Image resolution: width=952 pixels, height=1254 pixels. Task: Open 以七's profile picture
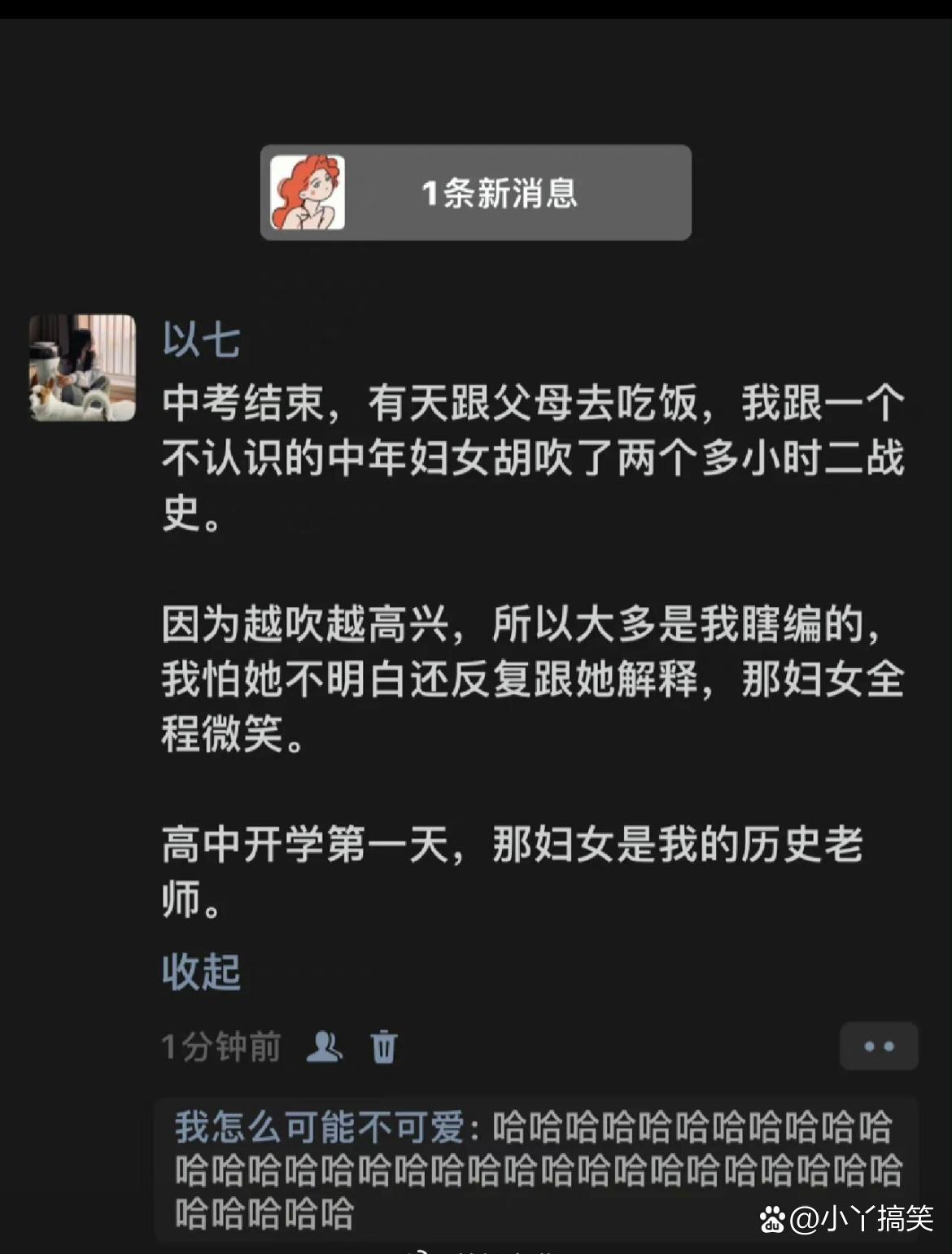coord(82,368)
